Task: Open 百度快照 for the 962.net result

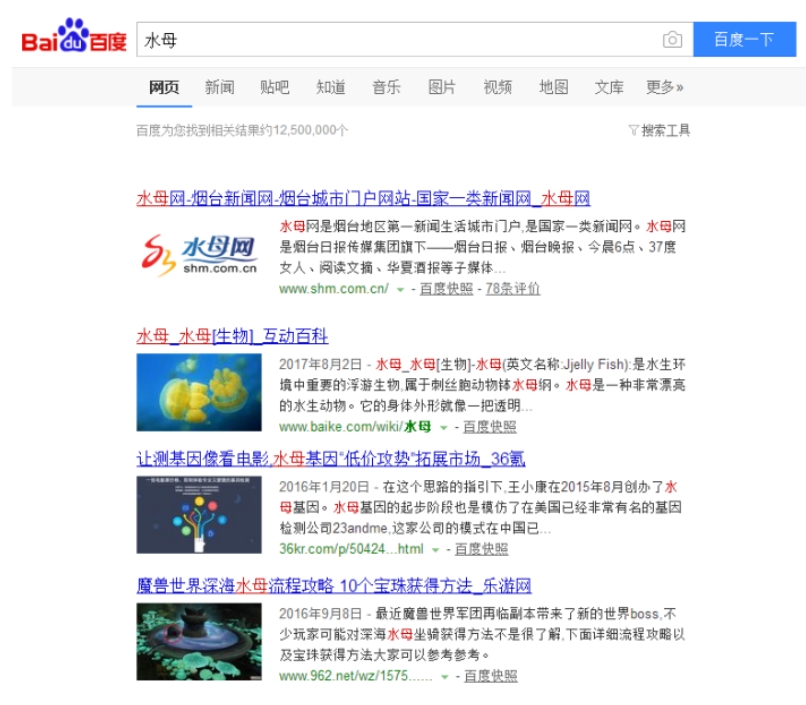Action: (x=490, y=676)
